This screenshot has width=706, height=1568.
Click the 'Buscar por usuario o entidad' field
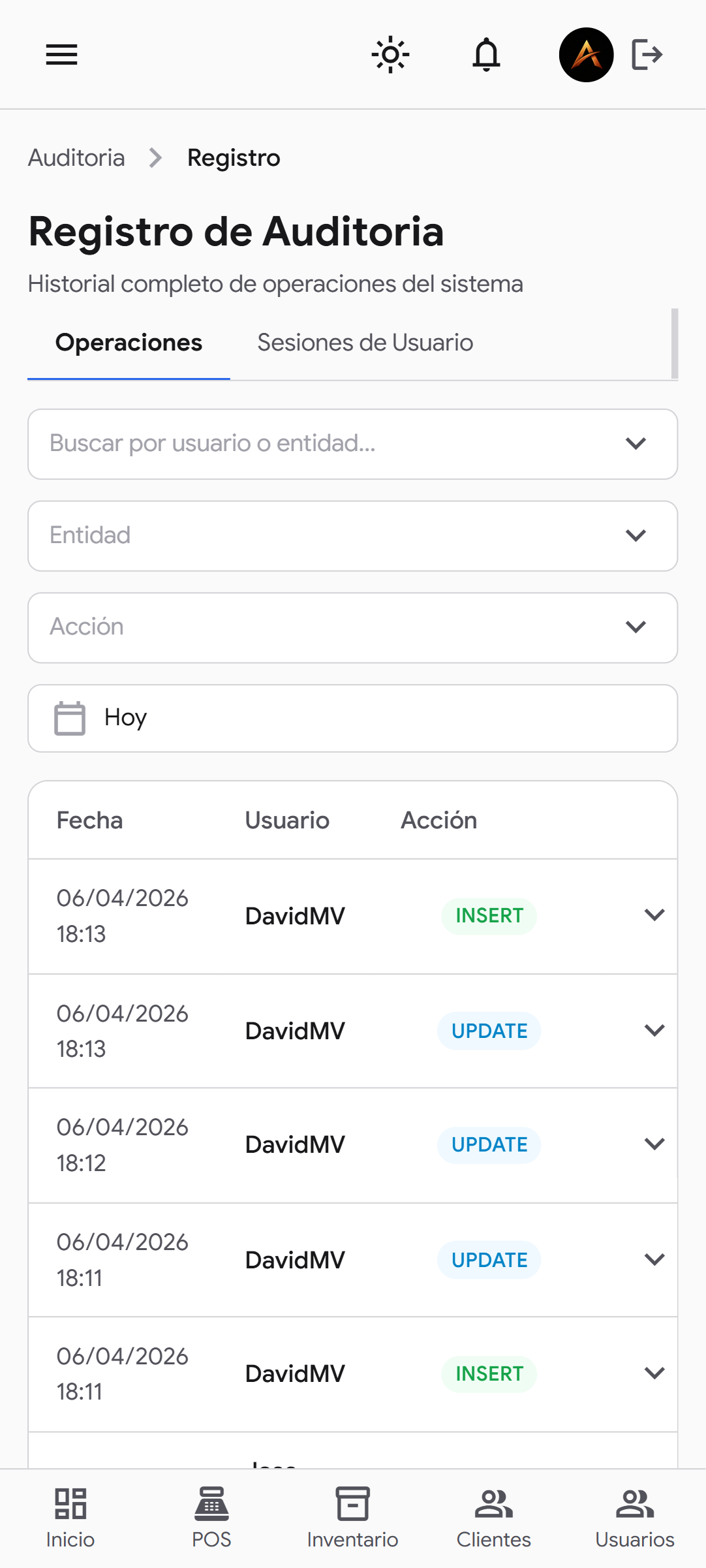pos(294,445)
